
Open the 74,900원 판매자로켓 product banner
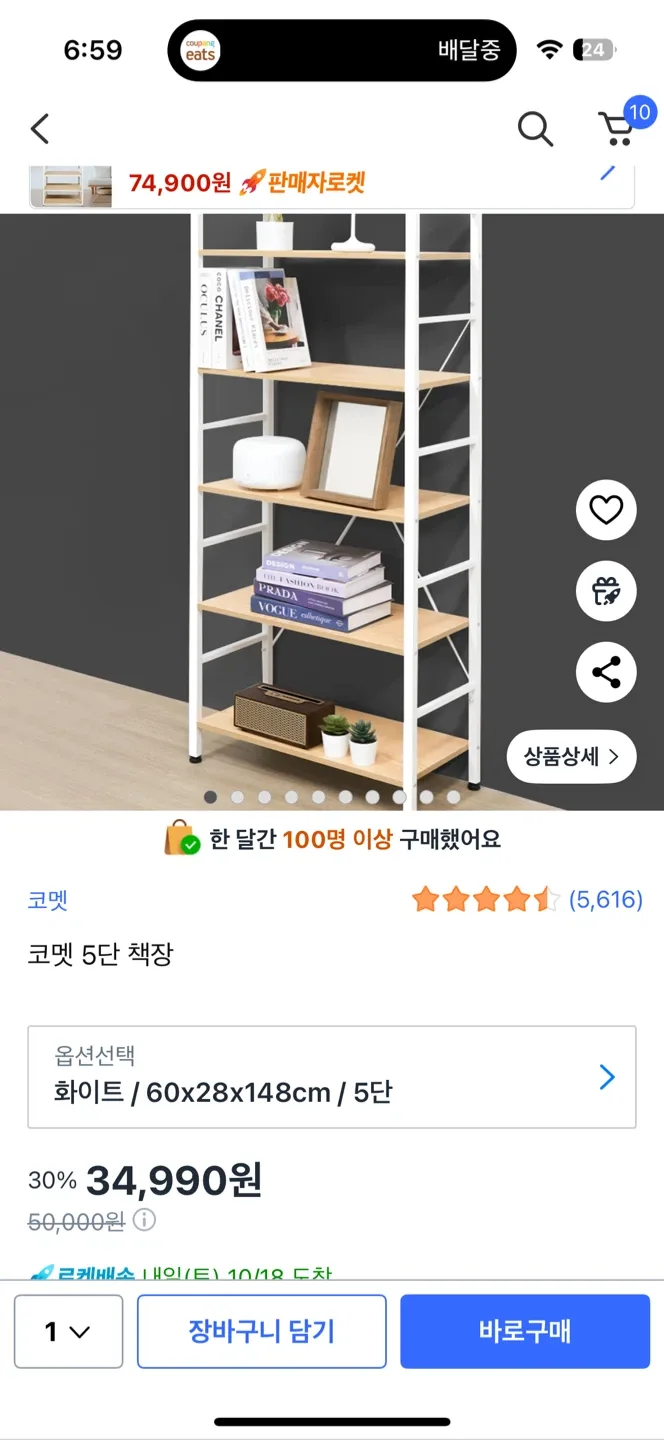(x=331, y=184)
